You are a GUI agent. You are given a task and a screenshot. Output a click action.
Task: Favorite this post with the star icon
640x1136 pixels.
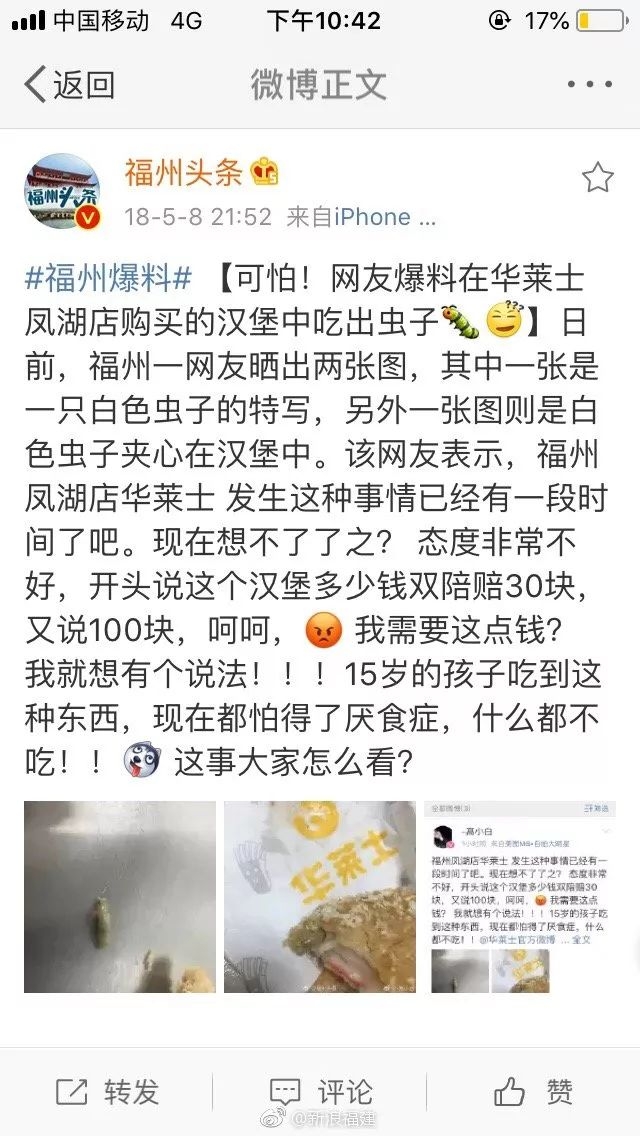(x=597, y=177)
